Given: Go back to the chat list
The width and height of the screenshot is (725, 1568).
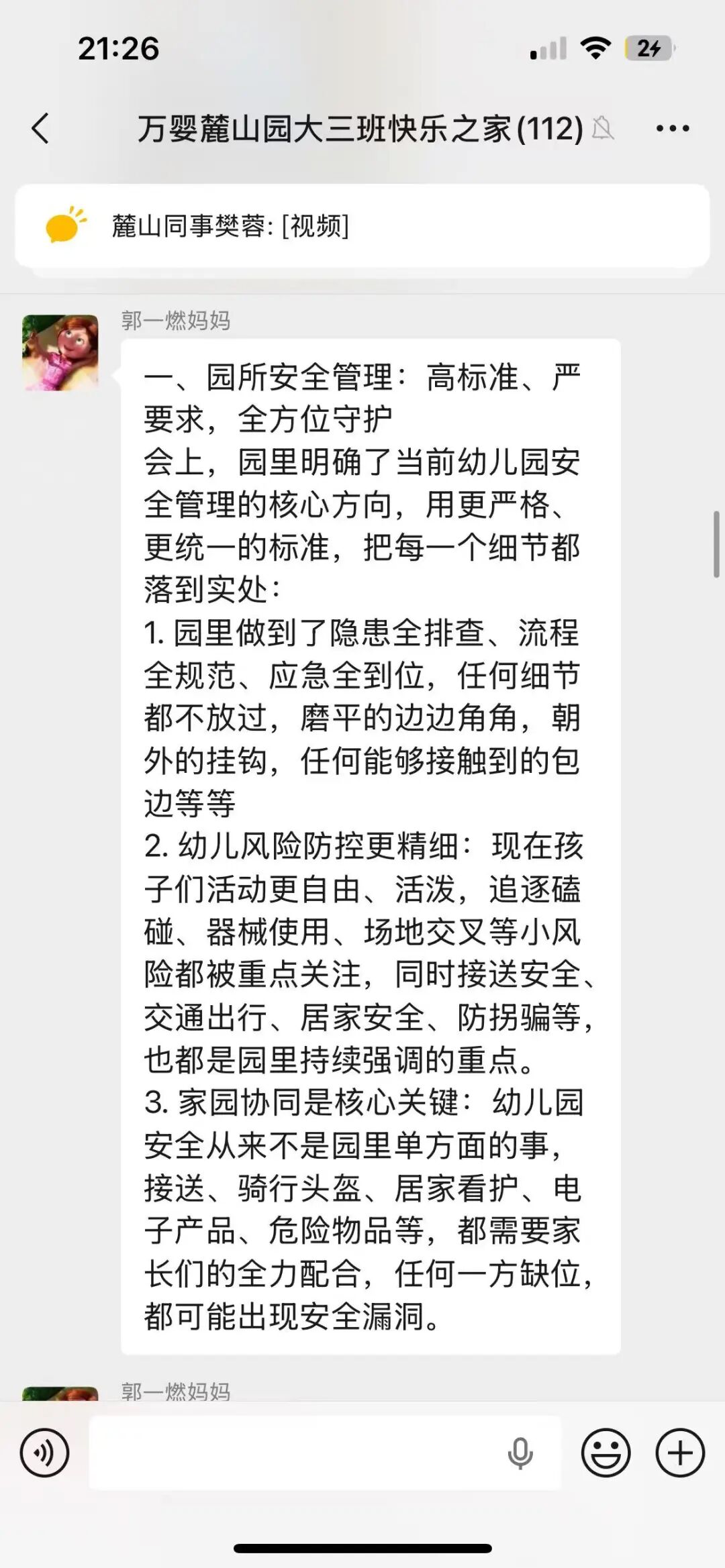Looking at the screenshot, I should point(40,127).
